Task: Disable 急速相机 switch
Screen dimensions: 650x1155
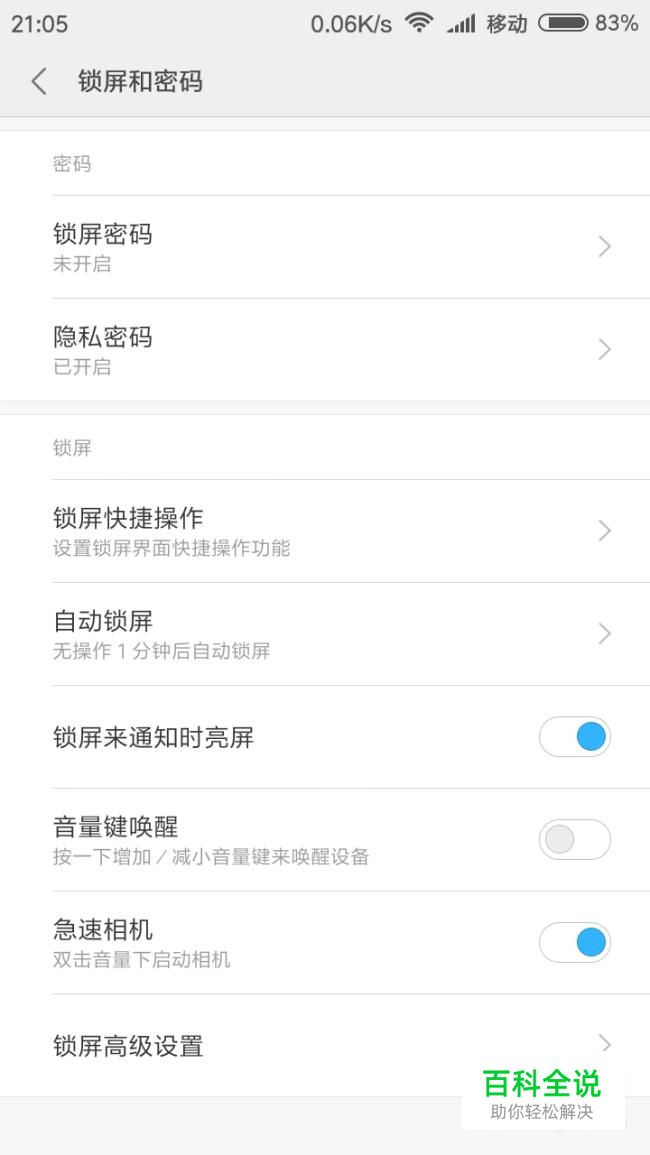Action: pyautogui.click(x=575, y=942)
